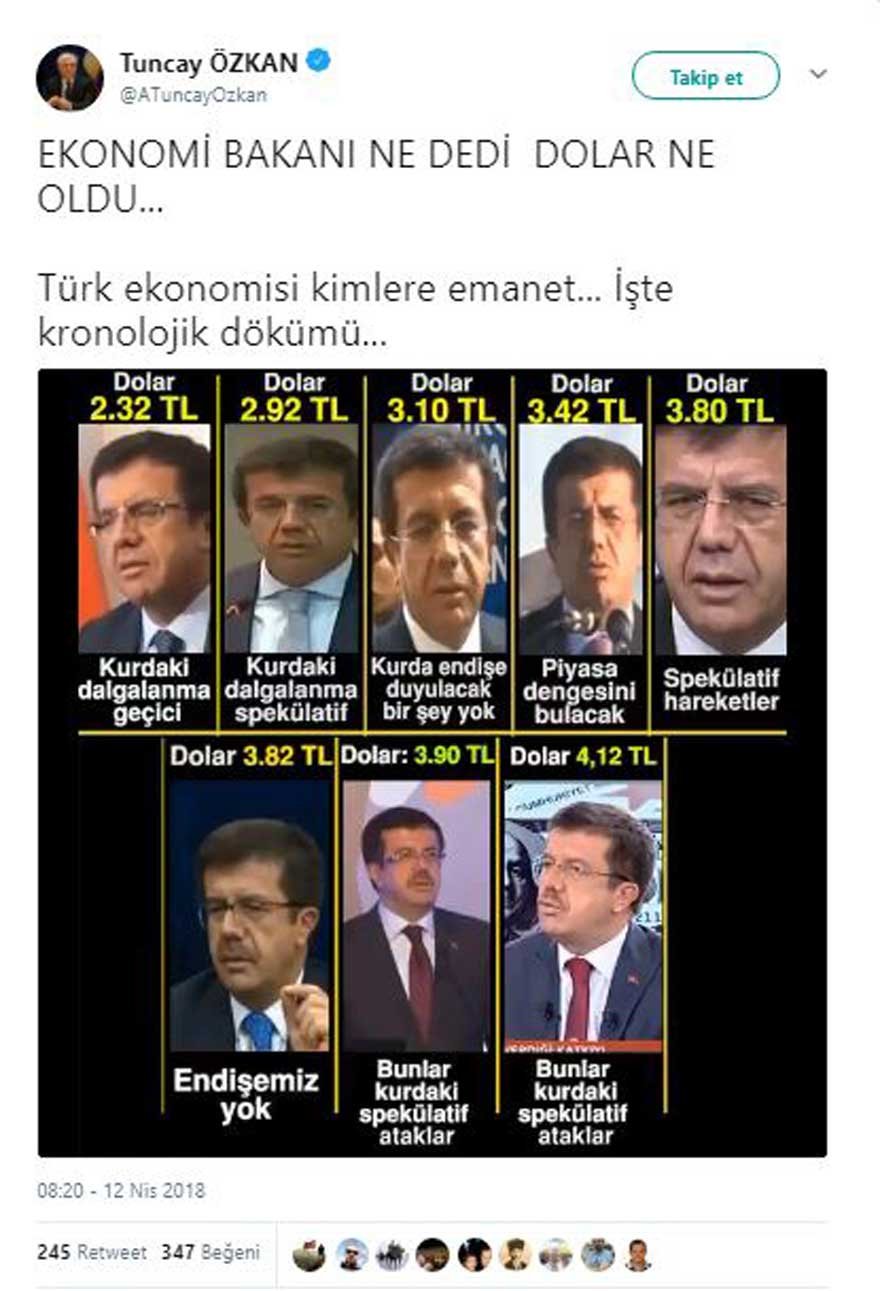The width and height of the screenshot is (880, 1291).
Task: Open the 08:20 - 12 Nis 2018 timestamp
Action: point(121,1190)
